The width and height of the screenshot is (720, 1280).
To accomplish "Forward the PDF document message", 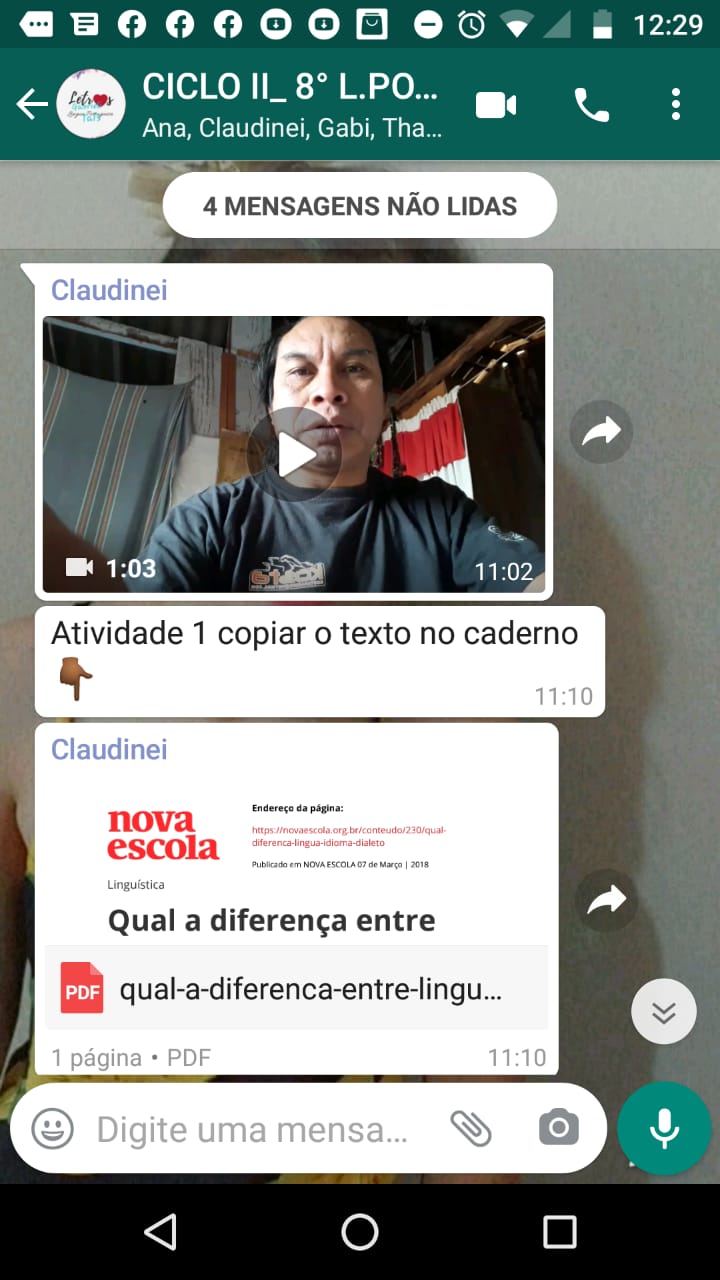I will pos(606,901).
